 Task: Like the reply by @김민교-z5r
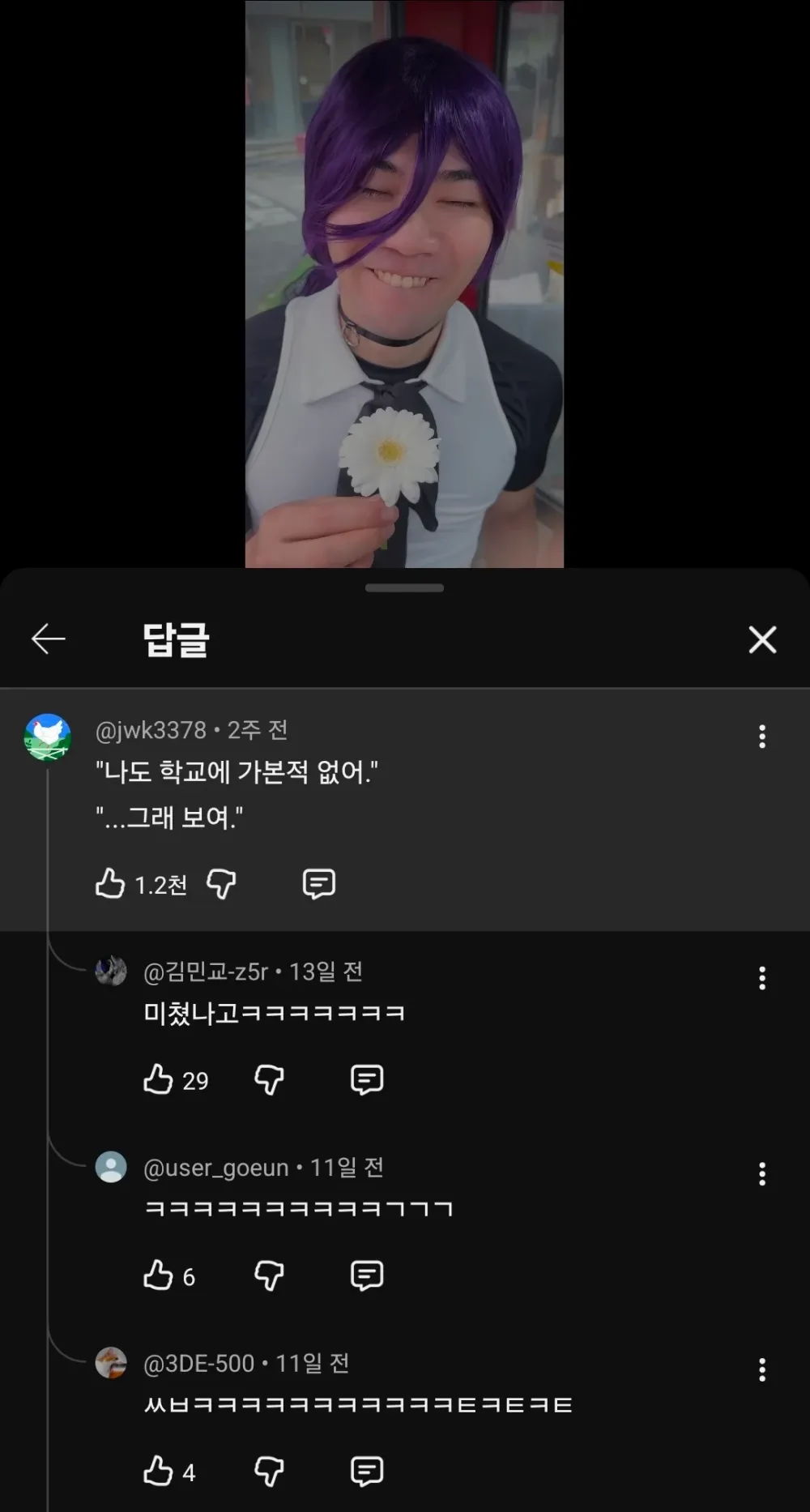point(158,1080)
